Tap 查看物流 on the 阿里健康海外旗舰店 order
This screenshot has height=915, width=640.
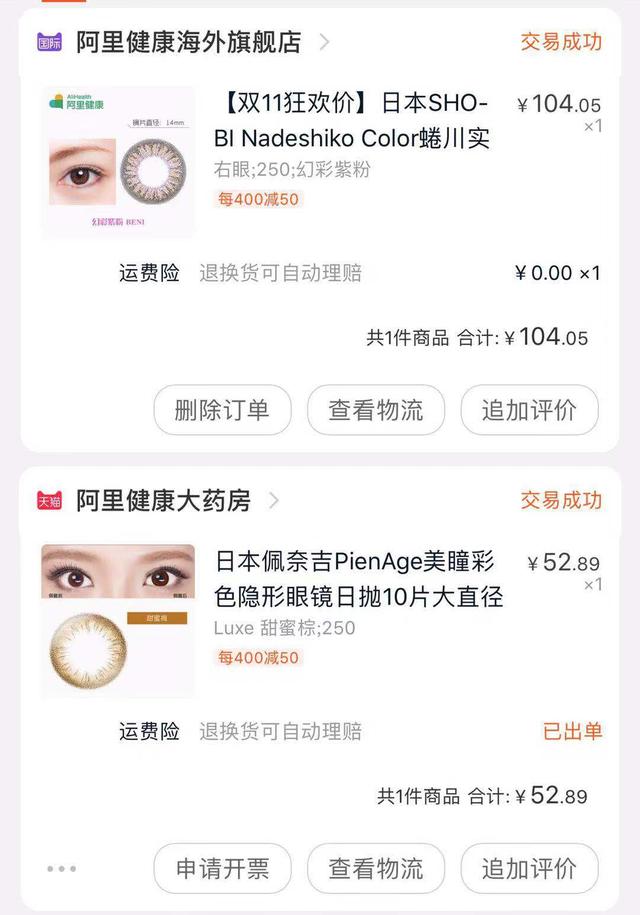click(376, 410)
